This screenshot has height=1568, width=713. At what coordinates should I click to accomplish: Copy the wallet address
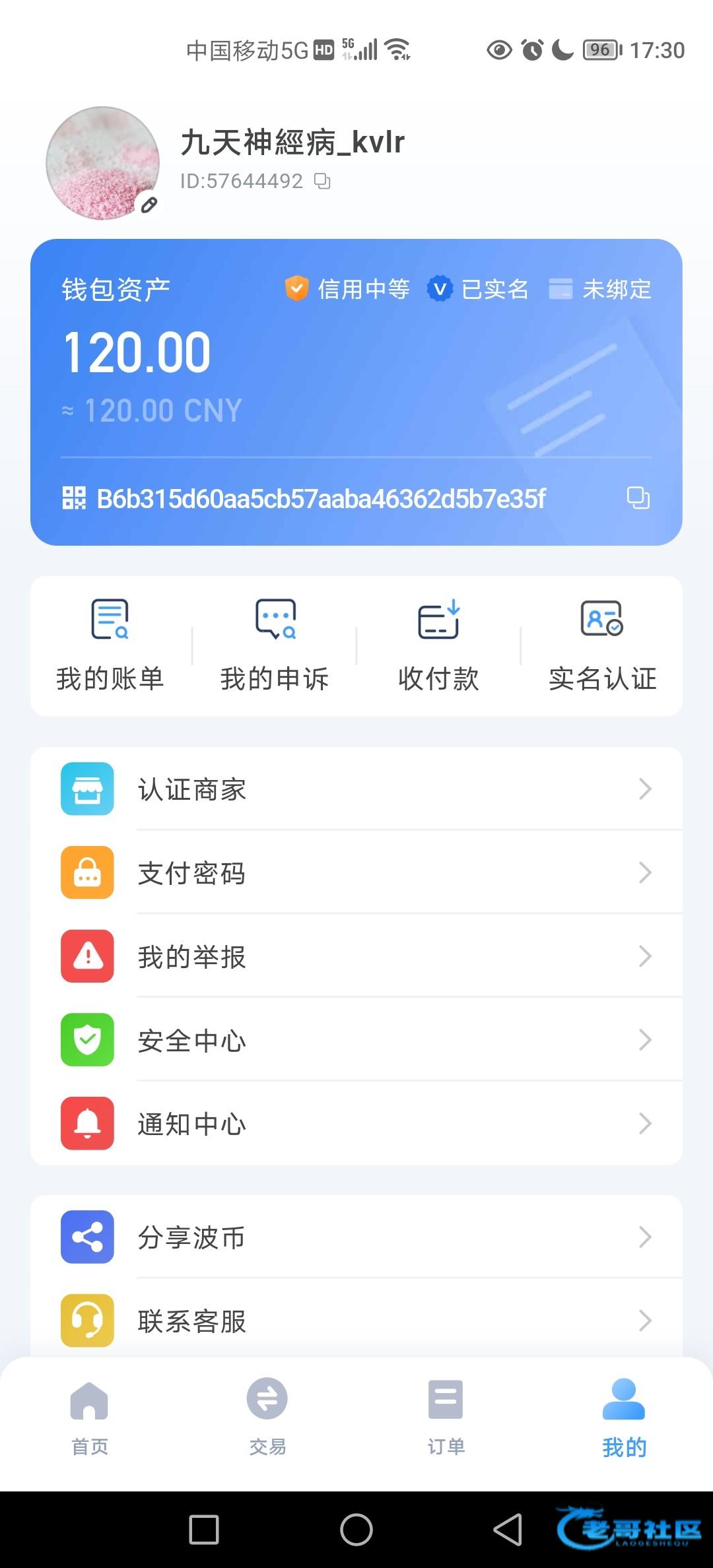638,498
